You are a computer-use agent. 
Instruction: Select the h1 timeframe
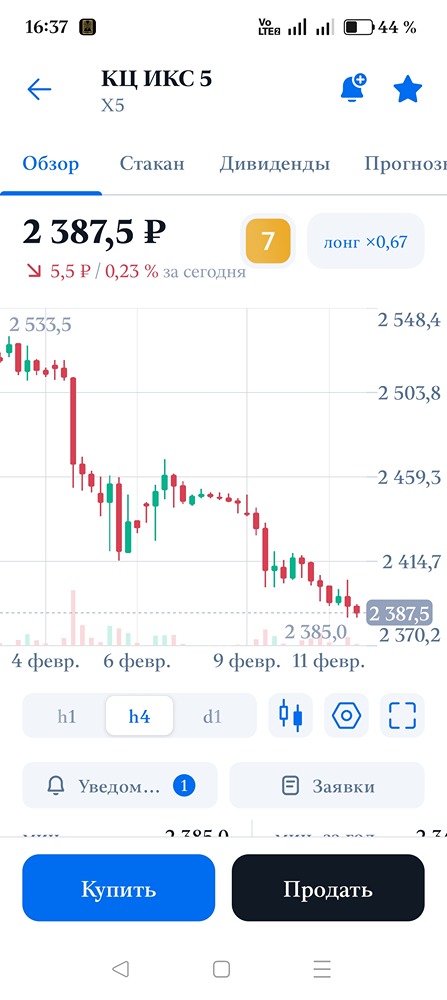(x=67, y=716)
